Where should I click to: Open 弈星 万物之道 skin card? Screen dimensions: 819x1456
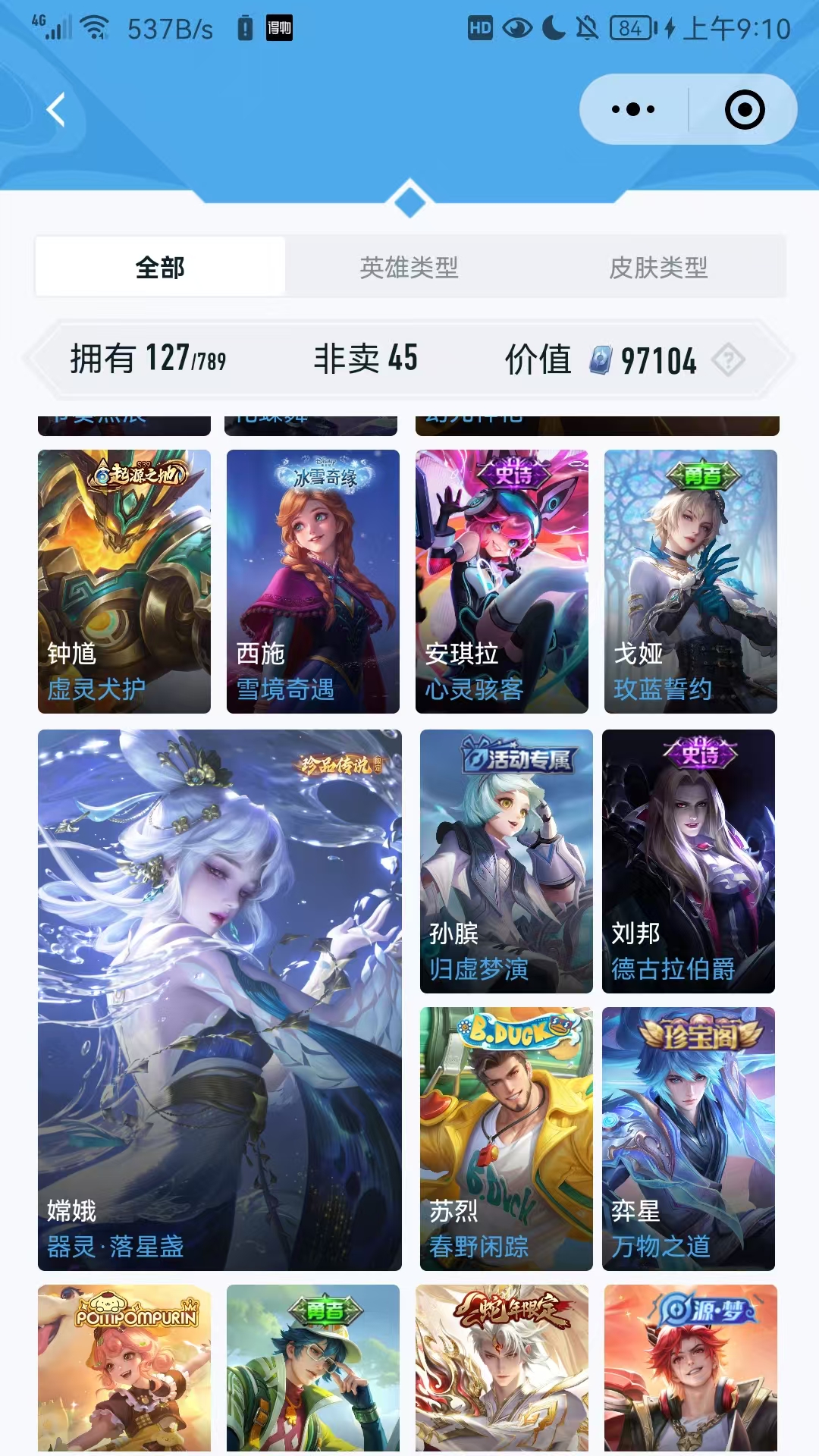click(x=688, y=1138)
